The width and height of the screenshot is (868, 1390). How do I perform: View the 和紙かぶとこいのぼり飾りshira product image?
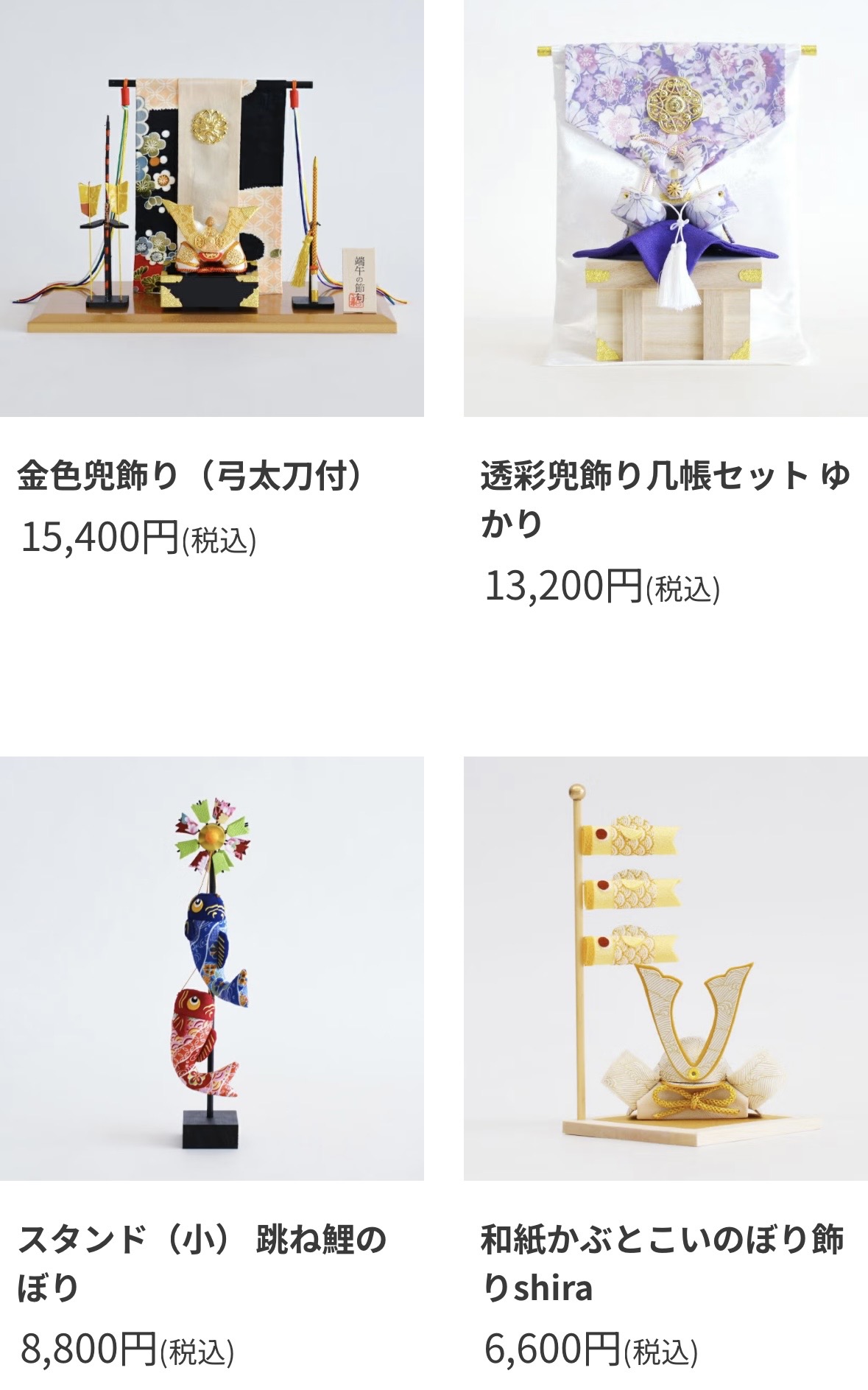point(666,968)
